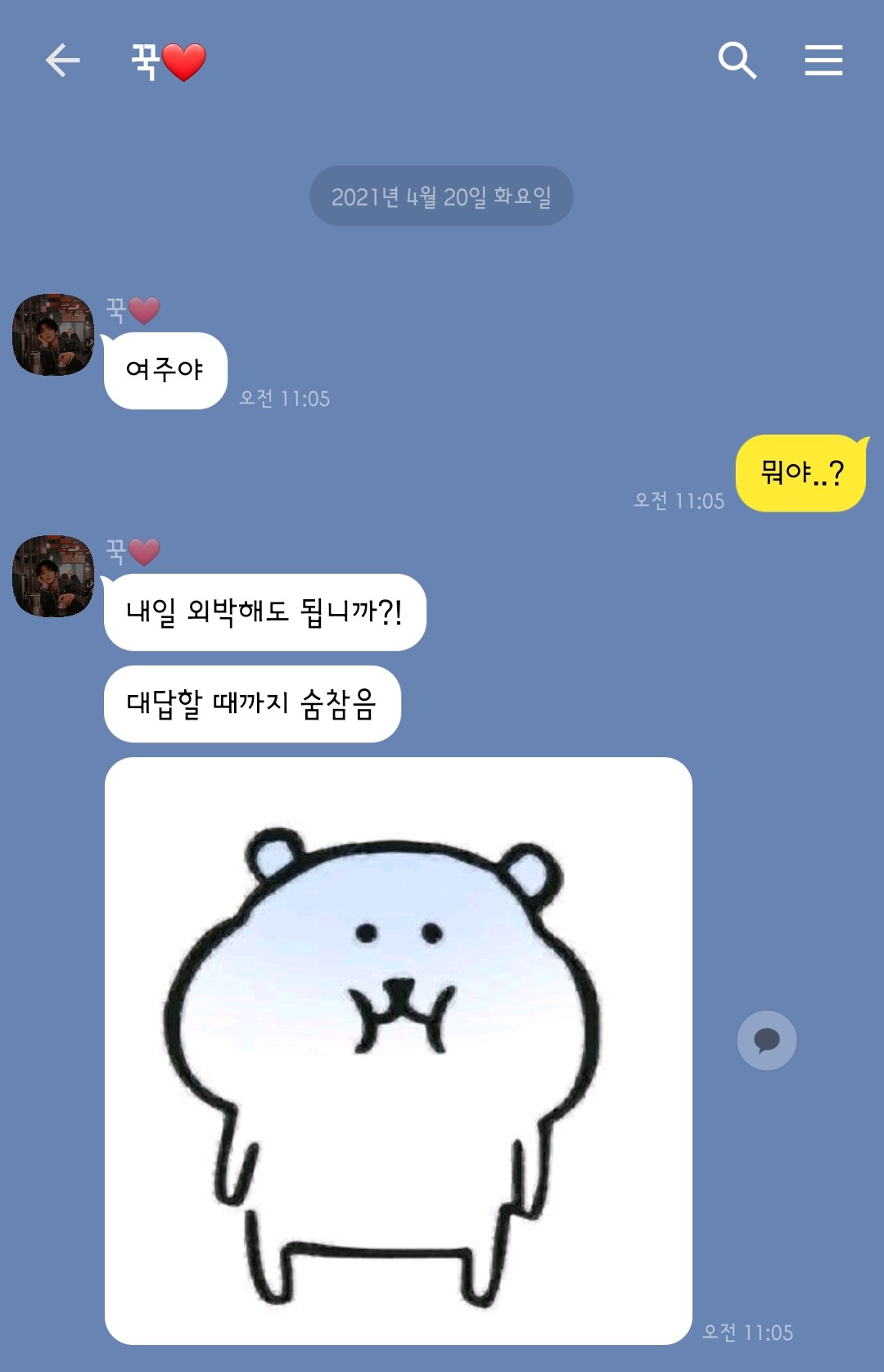Tap the reply bubble beside the sticker

pos(767,1040)
